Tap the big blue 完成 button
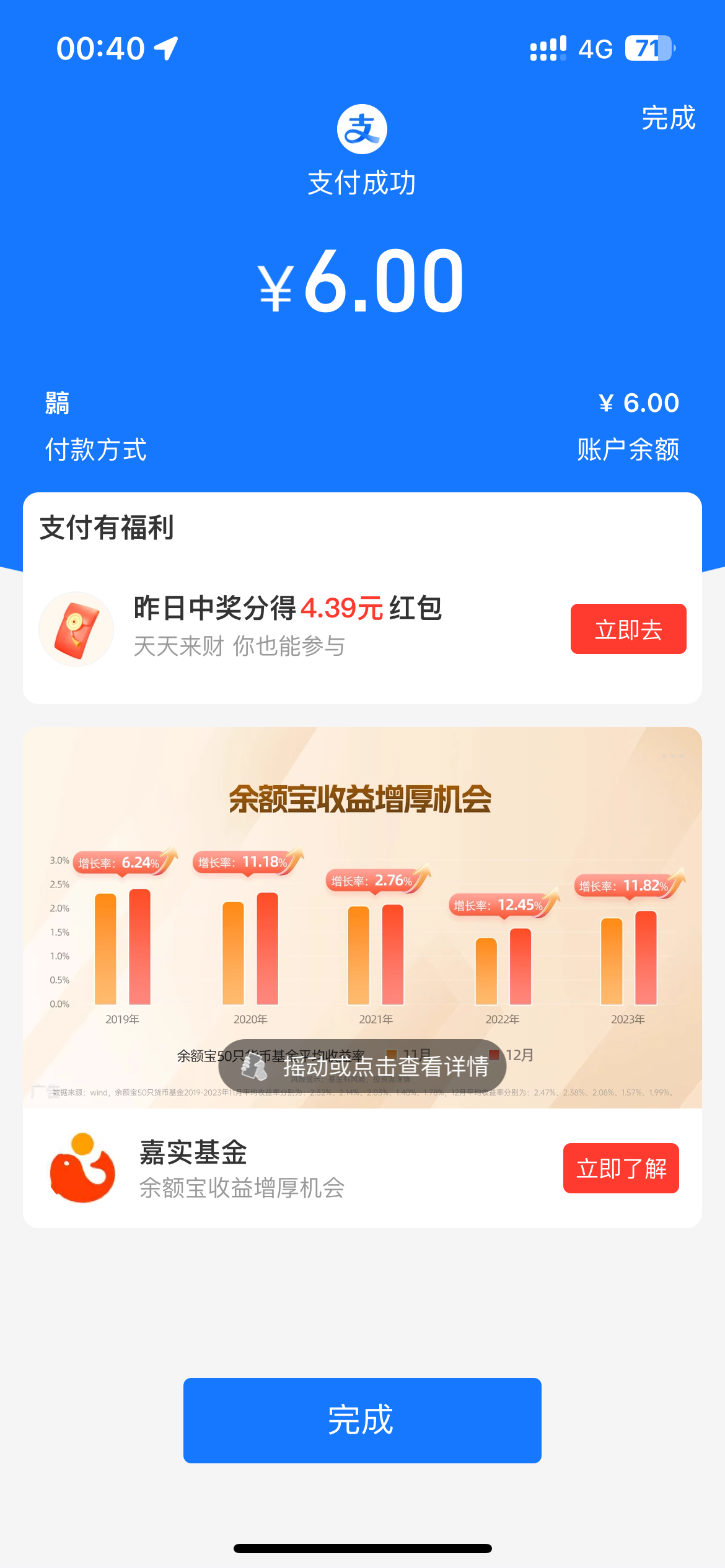Image resolution: width=725 pixels, height=1568 pixels. coord(362,1420)
